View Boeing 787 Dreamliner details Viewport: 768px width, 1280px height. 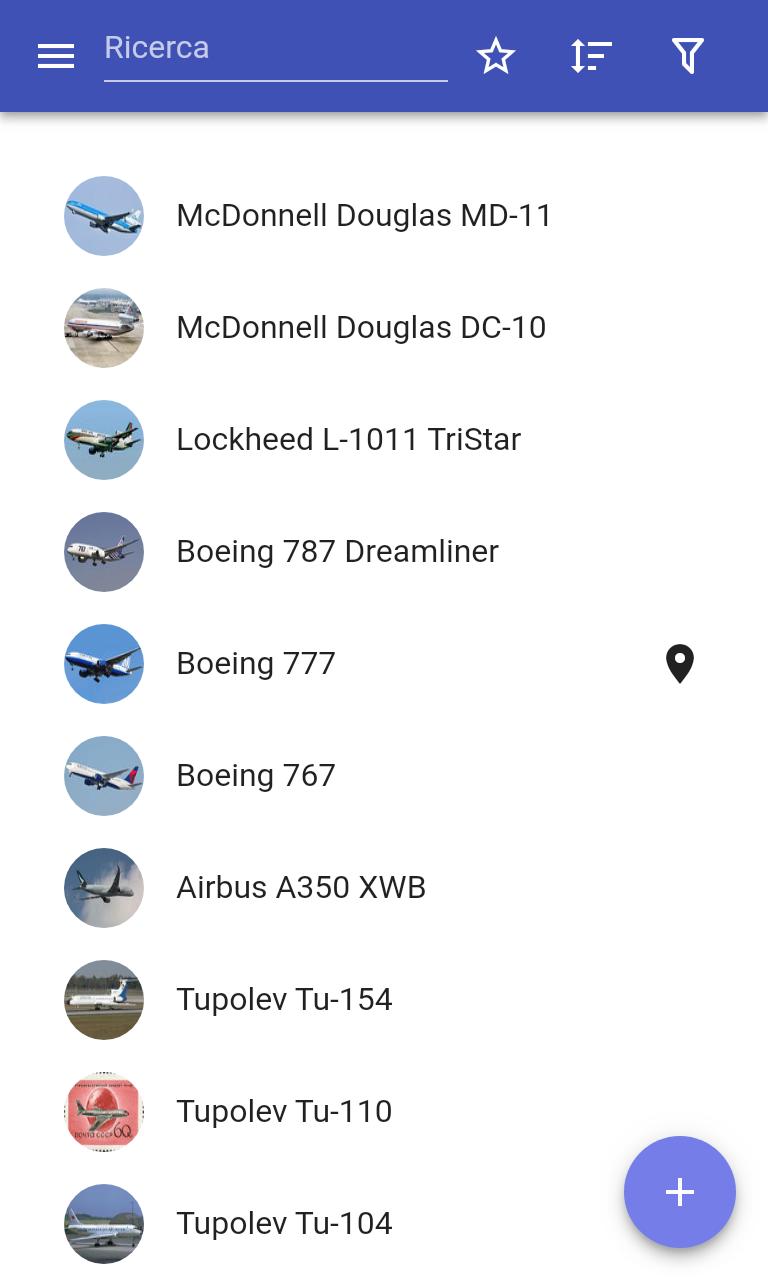coord(384,552)
